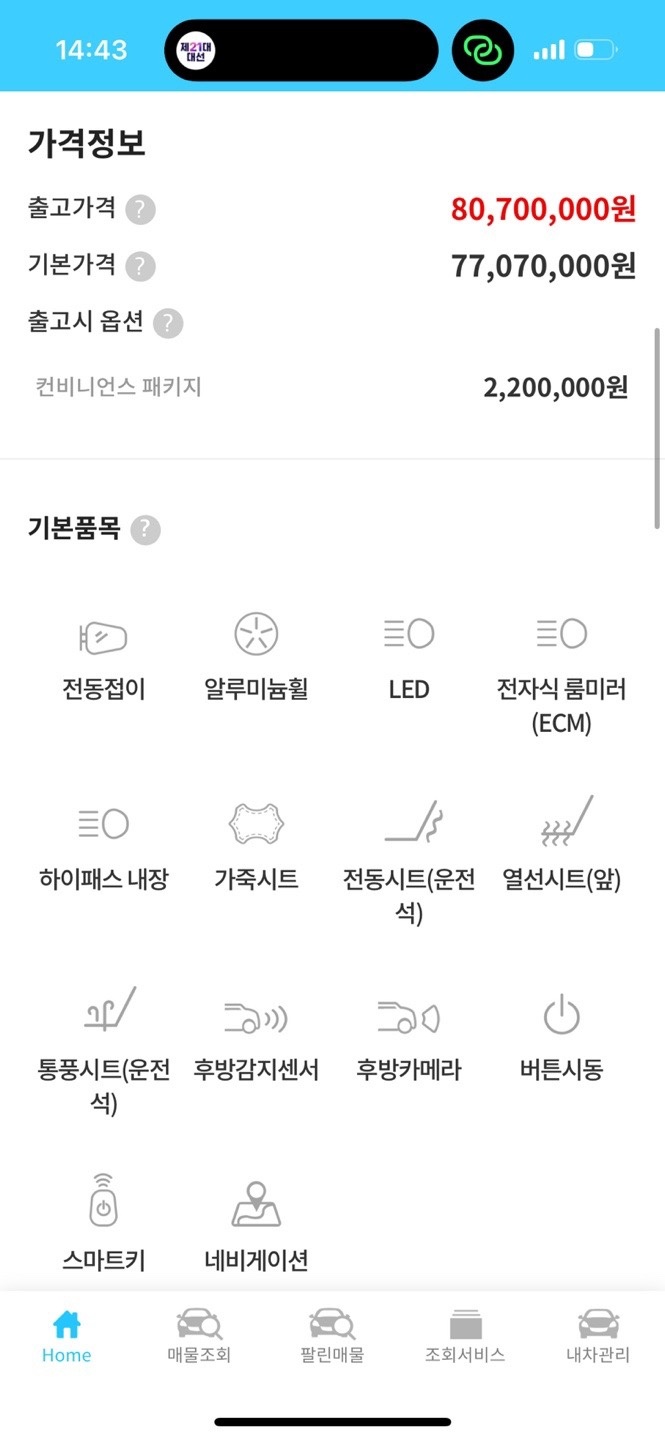665x1440 pixels.
Task: Open the help icon next to 기본품목
Action: click(x=146, y=529)
